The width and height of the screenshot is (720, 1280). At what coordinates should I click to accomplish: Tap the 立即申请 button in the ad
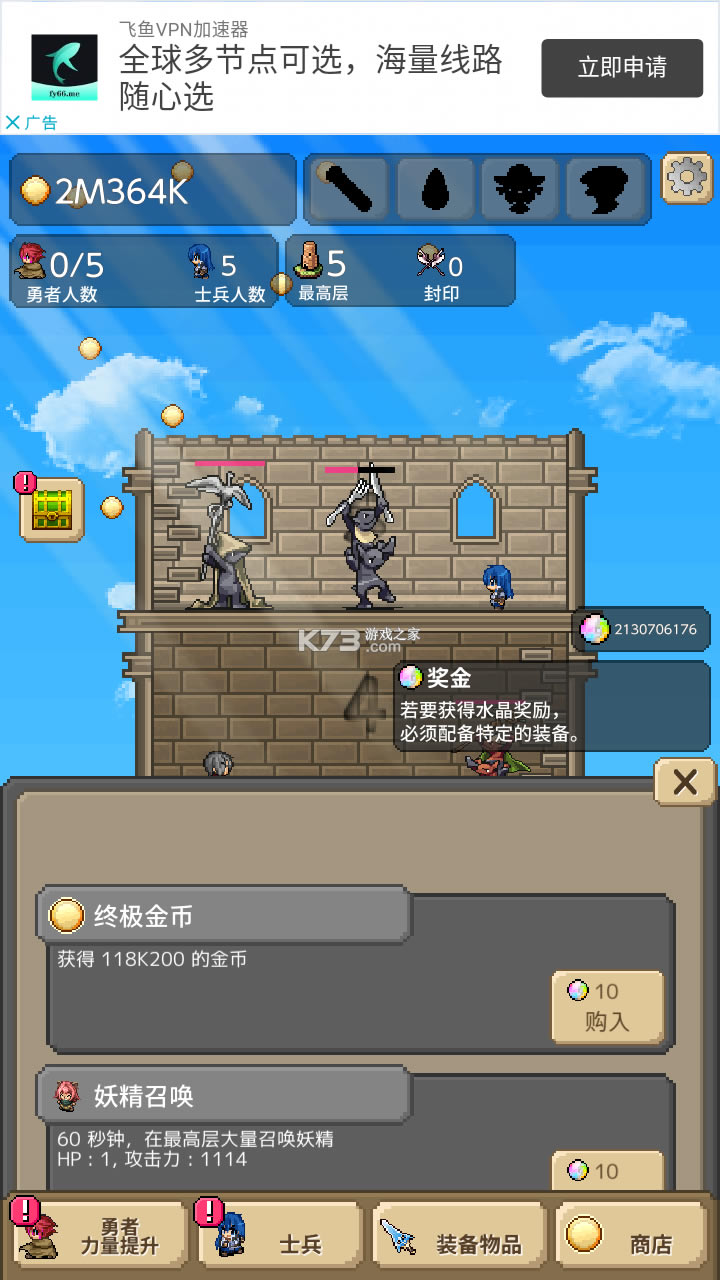coord(622,68)
